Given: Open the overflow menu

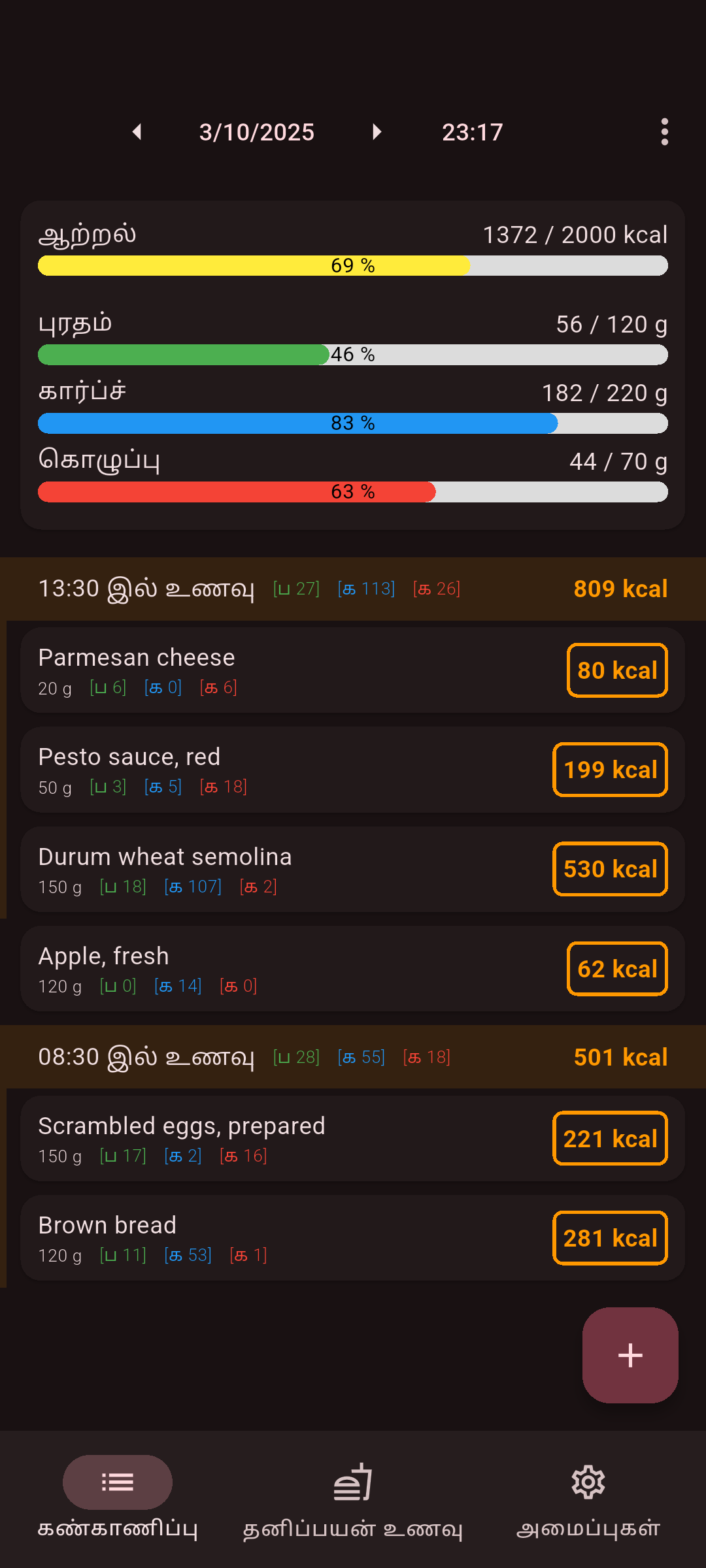Looking at the screenshot, I should [x=664, y=132].
